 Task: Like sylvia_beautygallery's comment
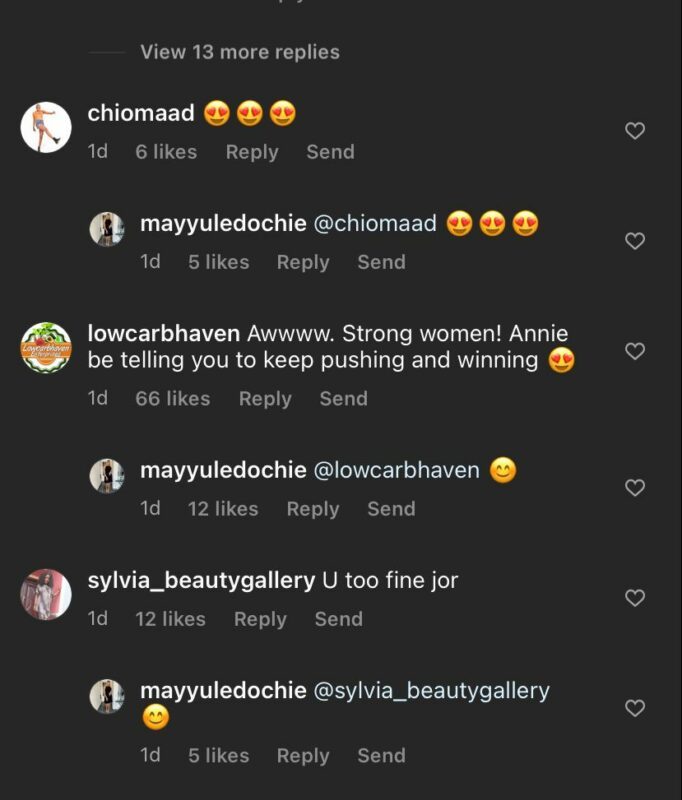coord(634,598)
